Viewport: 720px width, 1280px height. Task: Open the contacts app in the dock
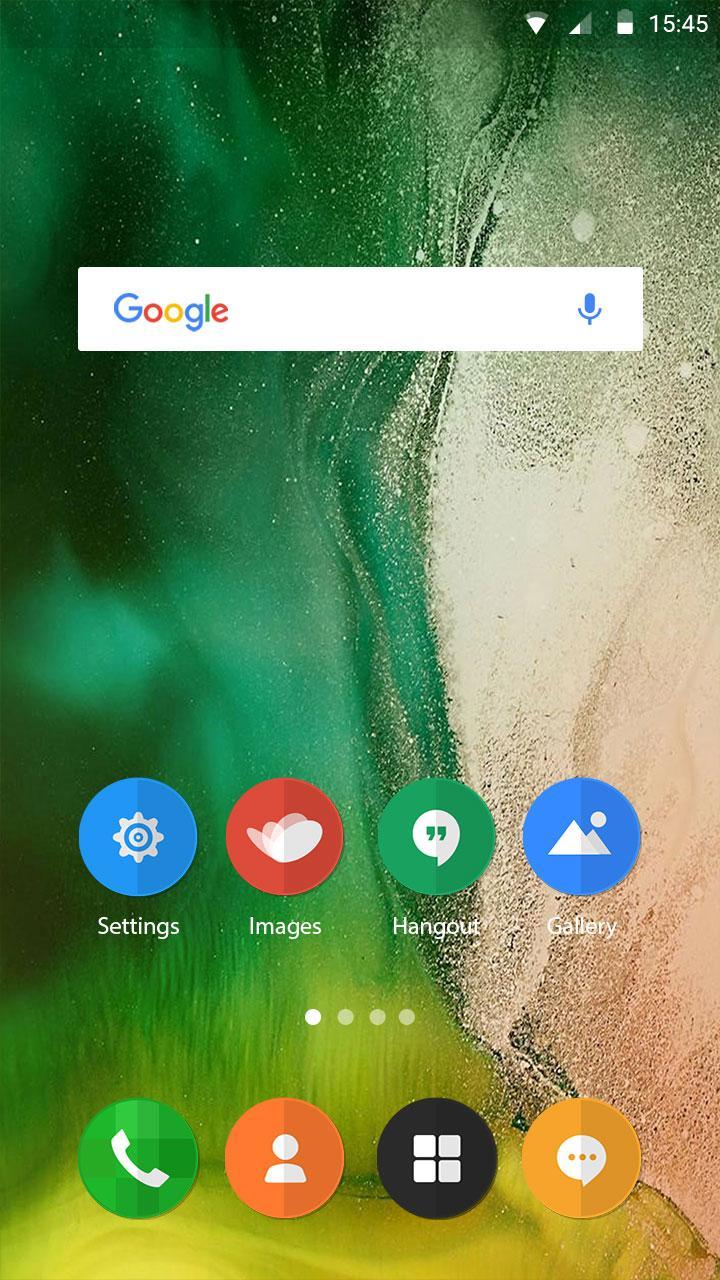(285, 1158)
